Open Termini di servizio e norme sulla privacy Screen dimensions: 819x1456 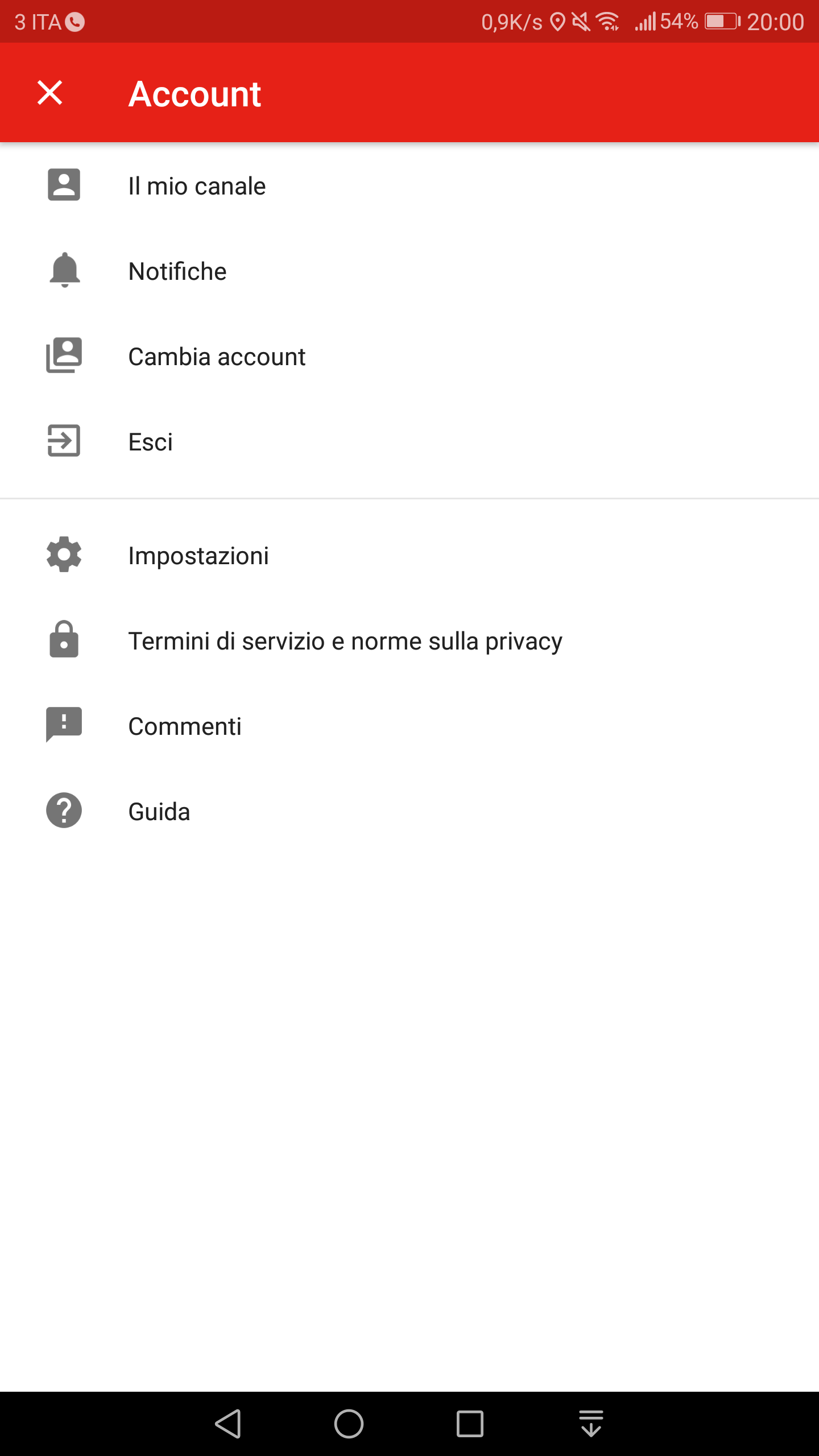click(409, 640)
